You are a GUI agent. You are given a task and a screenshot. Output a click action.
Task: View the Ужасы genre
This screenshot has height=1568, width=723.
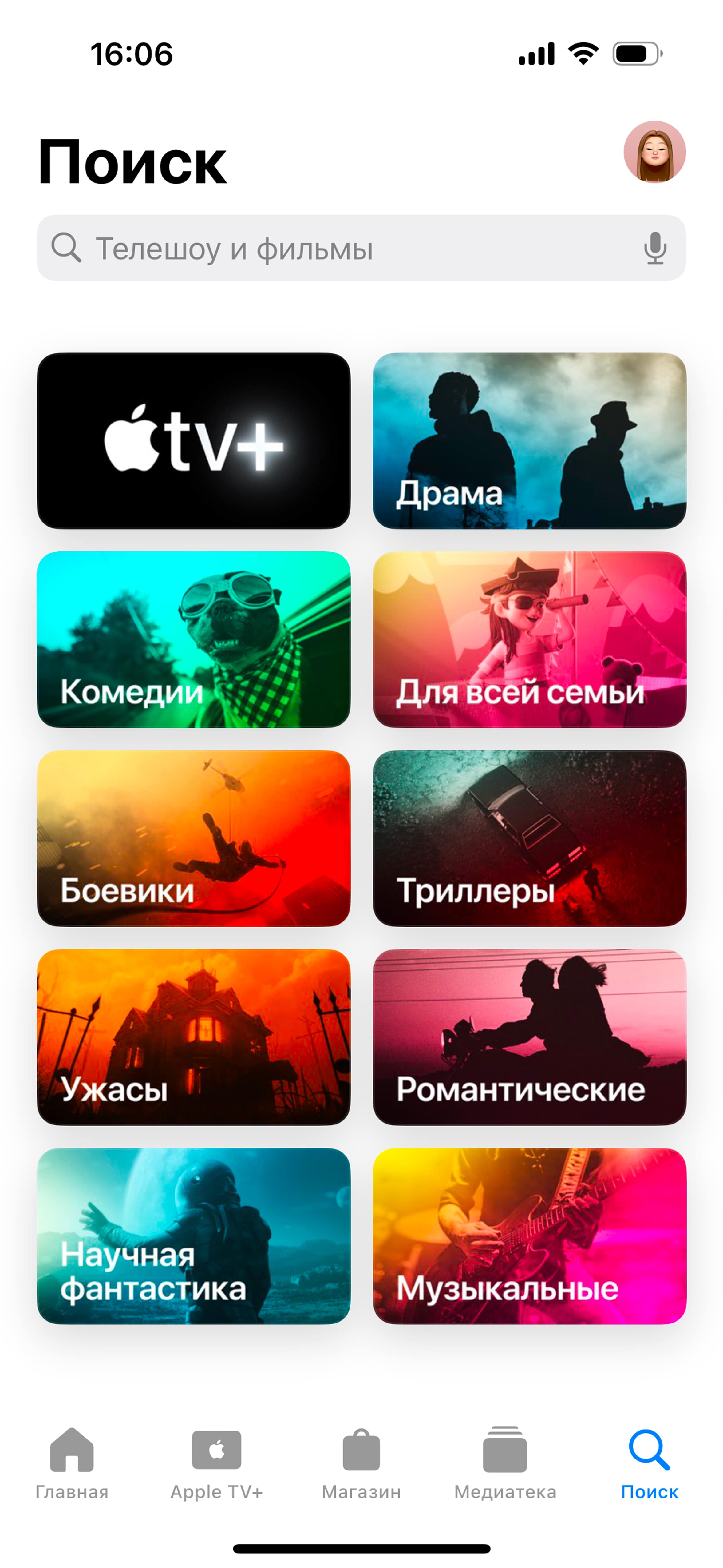pyautogui.click(x=194, y=1037)
